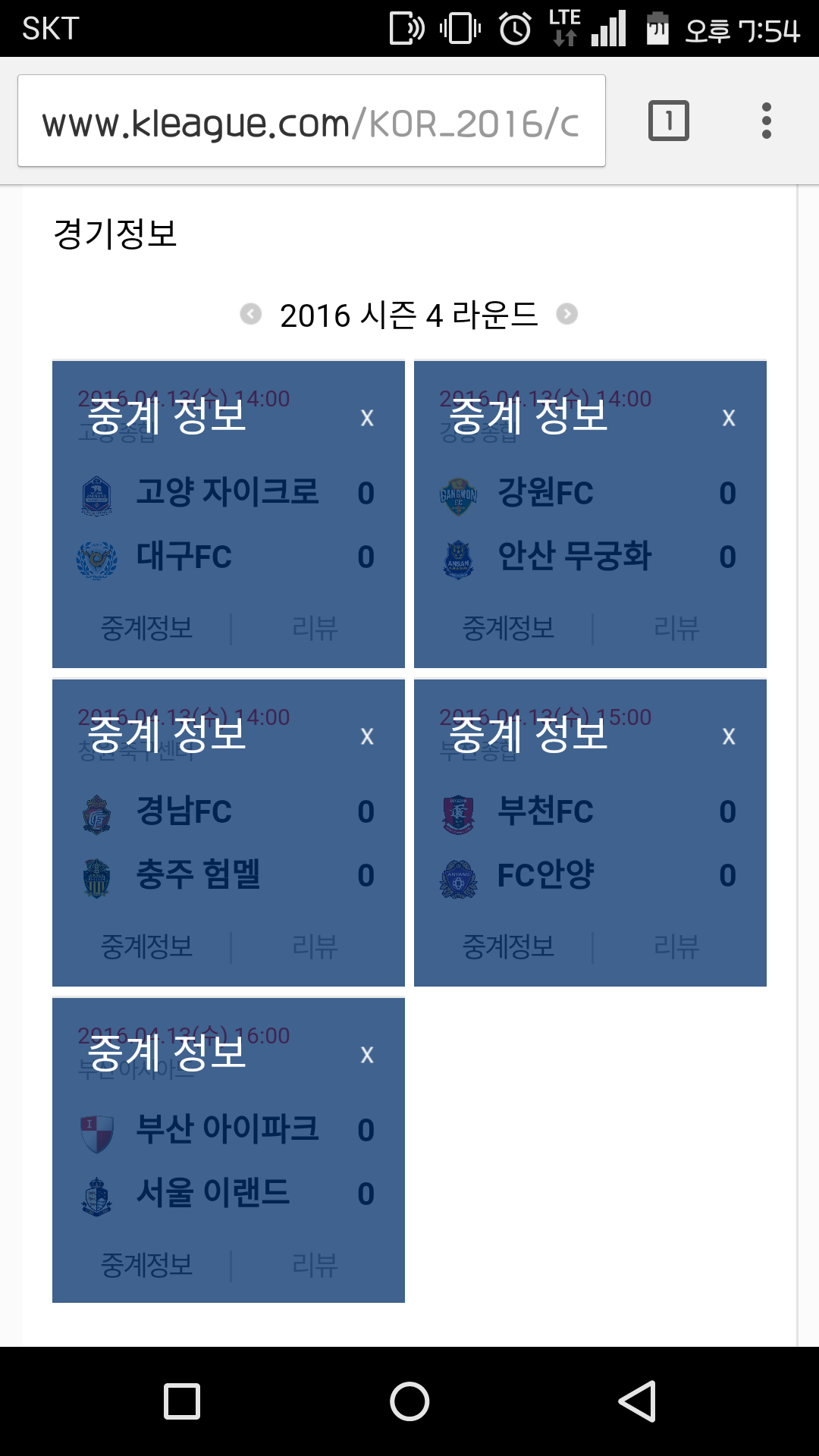Close the overlay on 고양 자이크로 match

(x=367, y=418)
